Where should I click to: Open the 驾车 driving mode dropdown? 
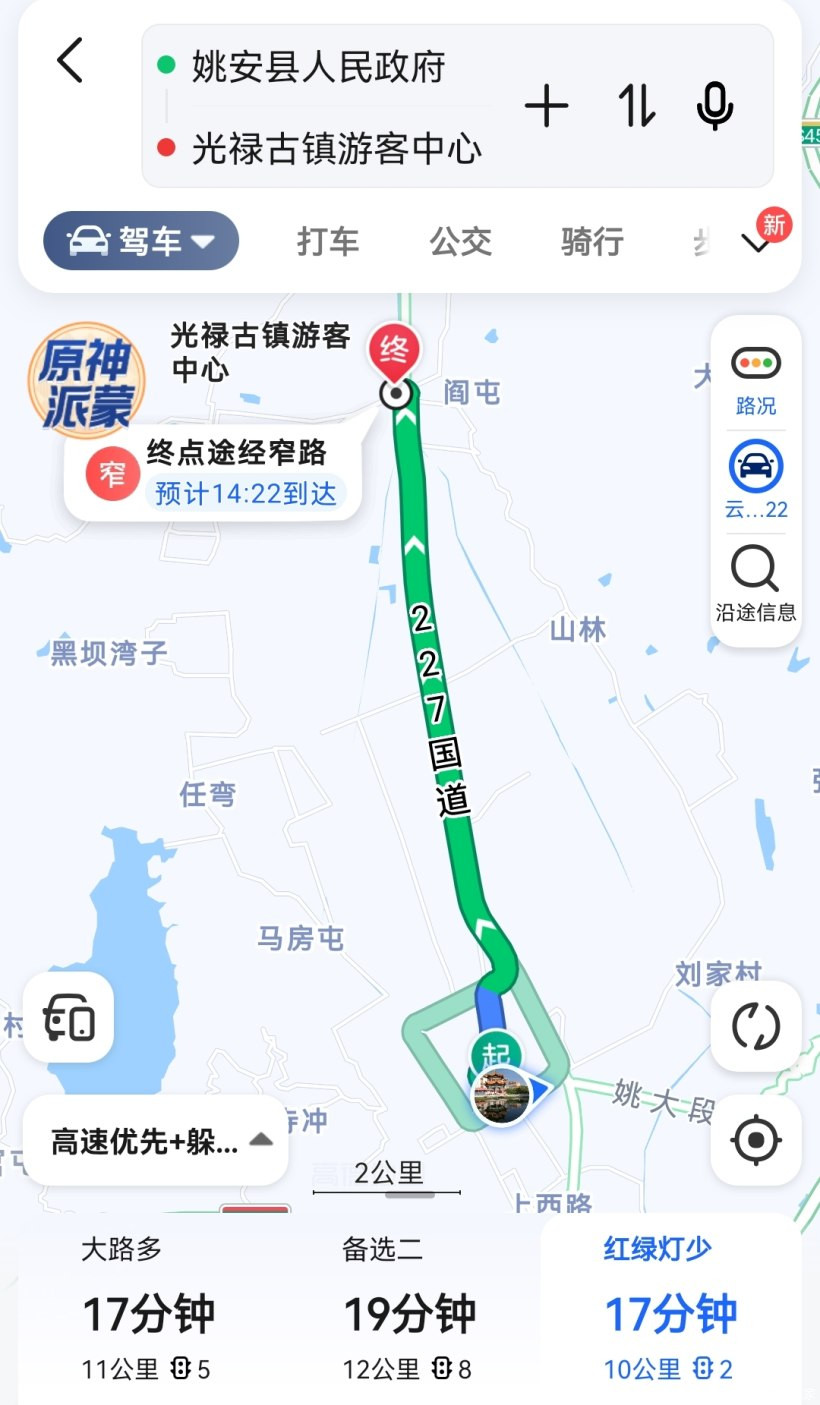141,241
